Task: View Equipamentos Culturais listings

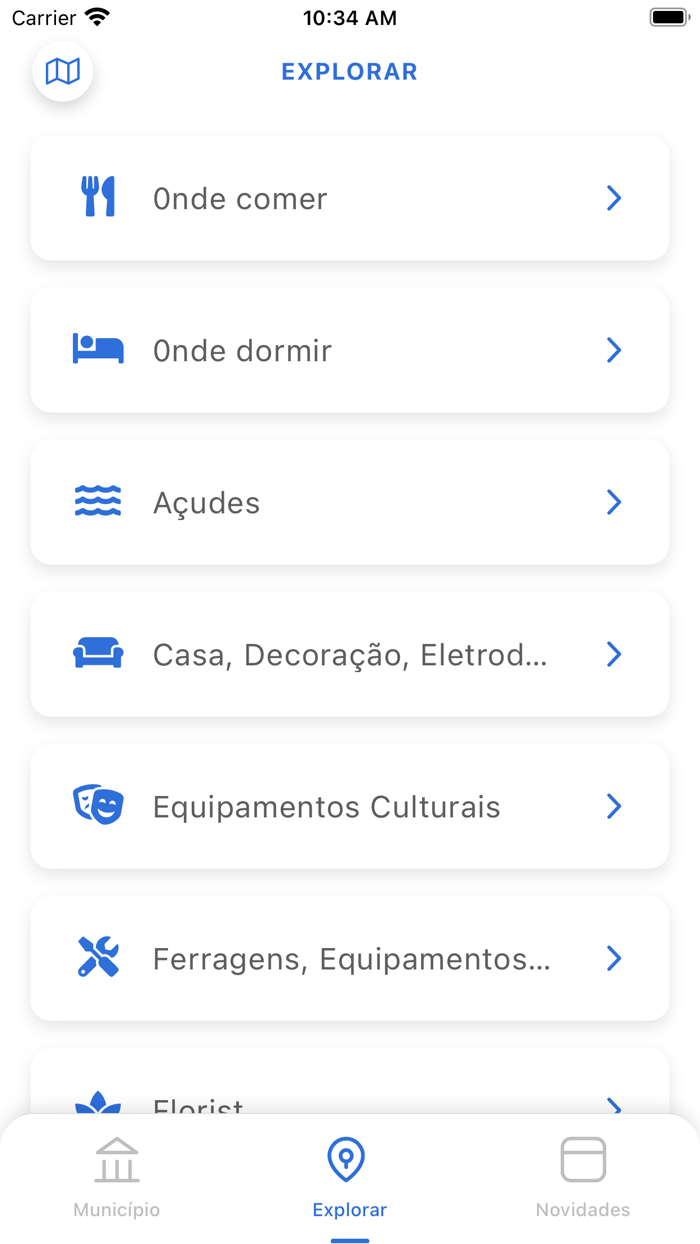Action: point(350,806)
